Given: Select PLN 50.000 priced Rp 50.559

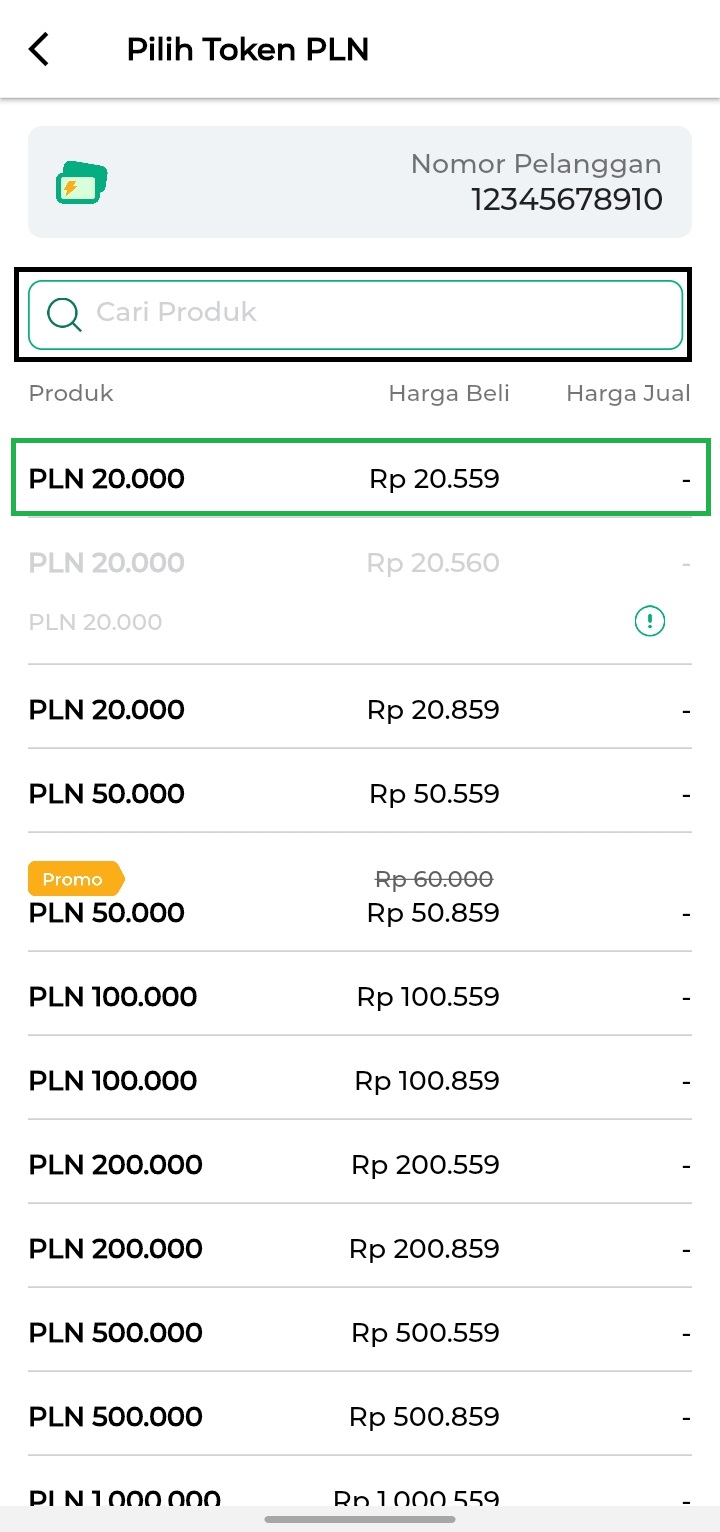Looking at the screenshot, I should click(x=360, y=794).
